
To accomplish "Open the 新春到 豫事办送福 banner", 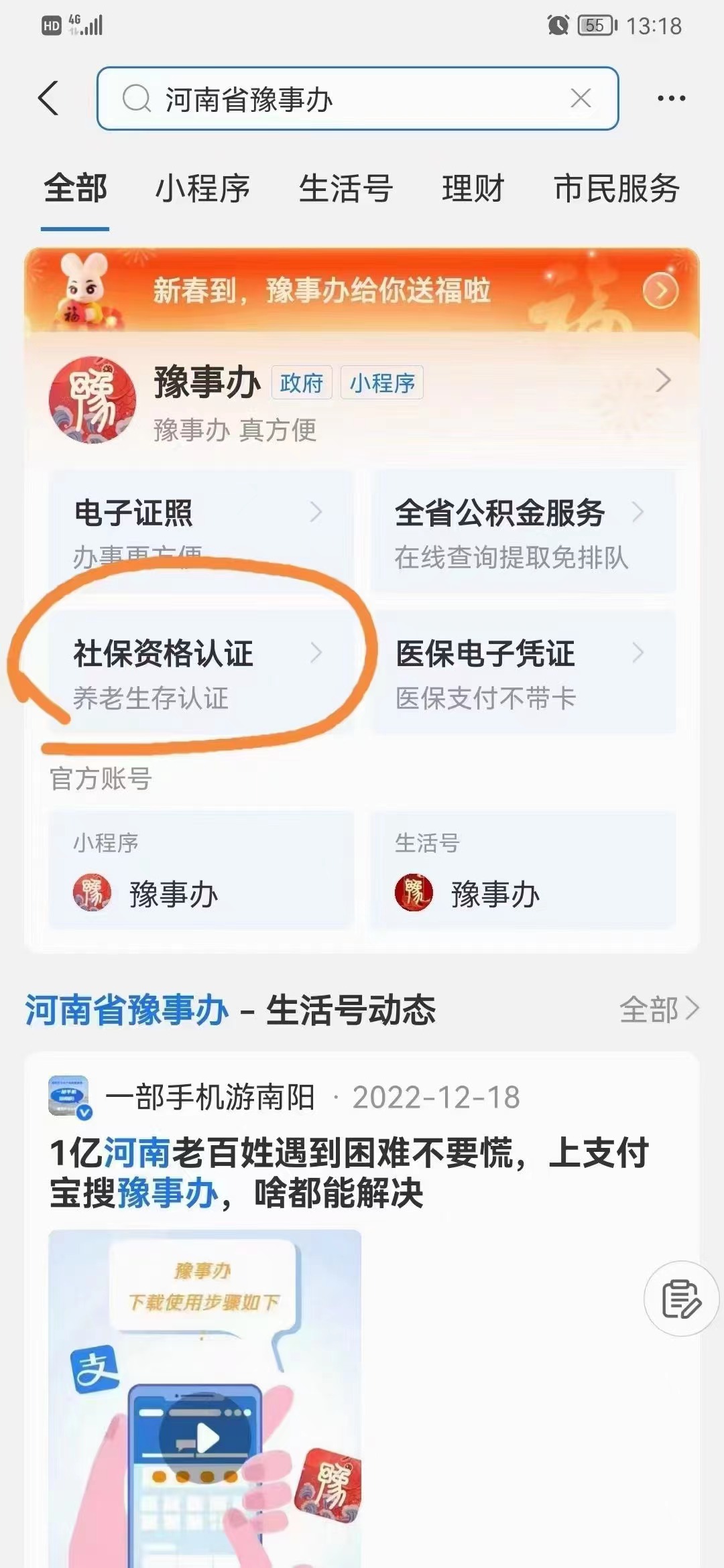I will click(x=362, y=291).
